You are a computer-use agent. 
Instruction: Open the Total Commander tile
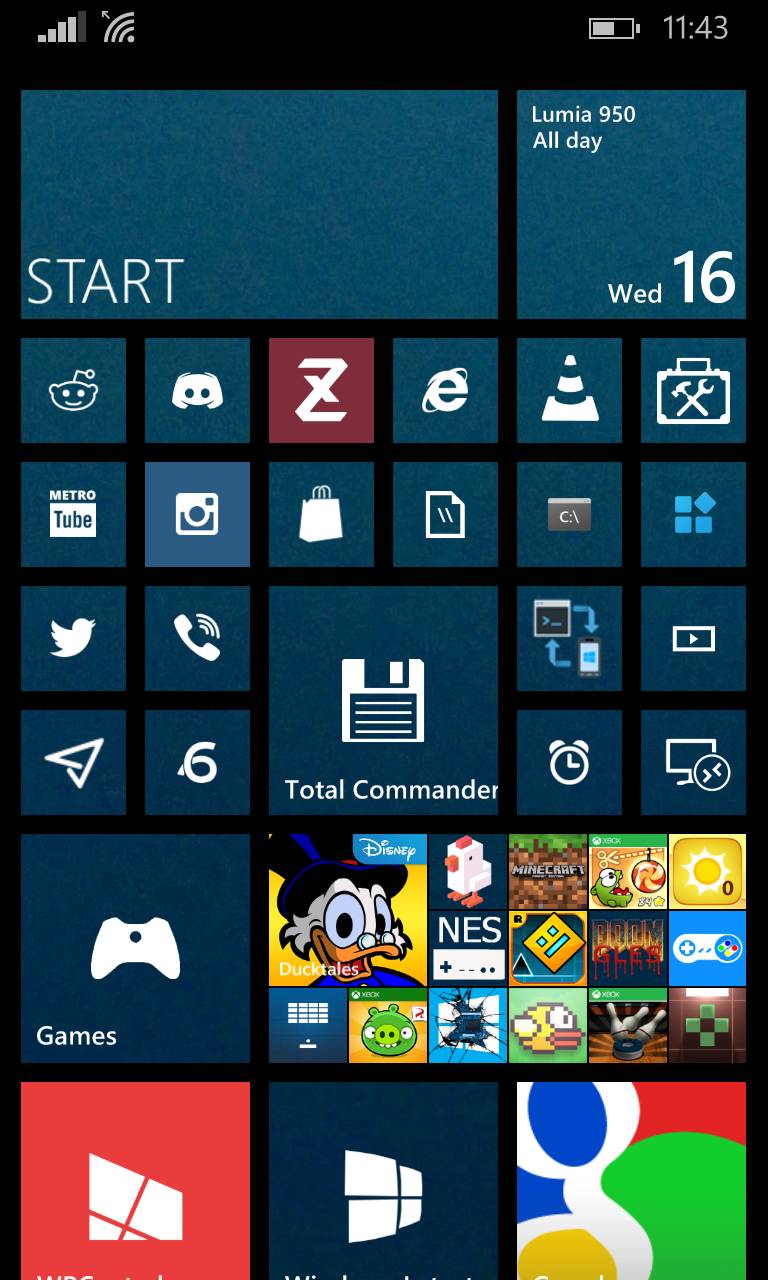click(x=383, y=700)
